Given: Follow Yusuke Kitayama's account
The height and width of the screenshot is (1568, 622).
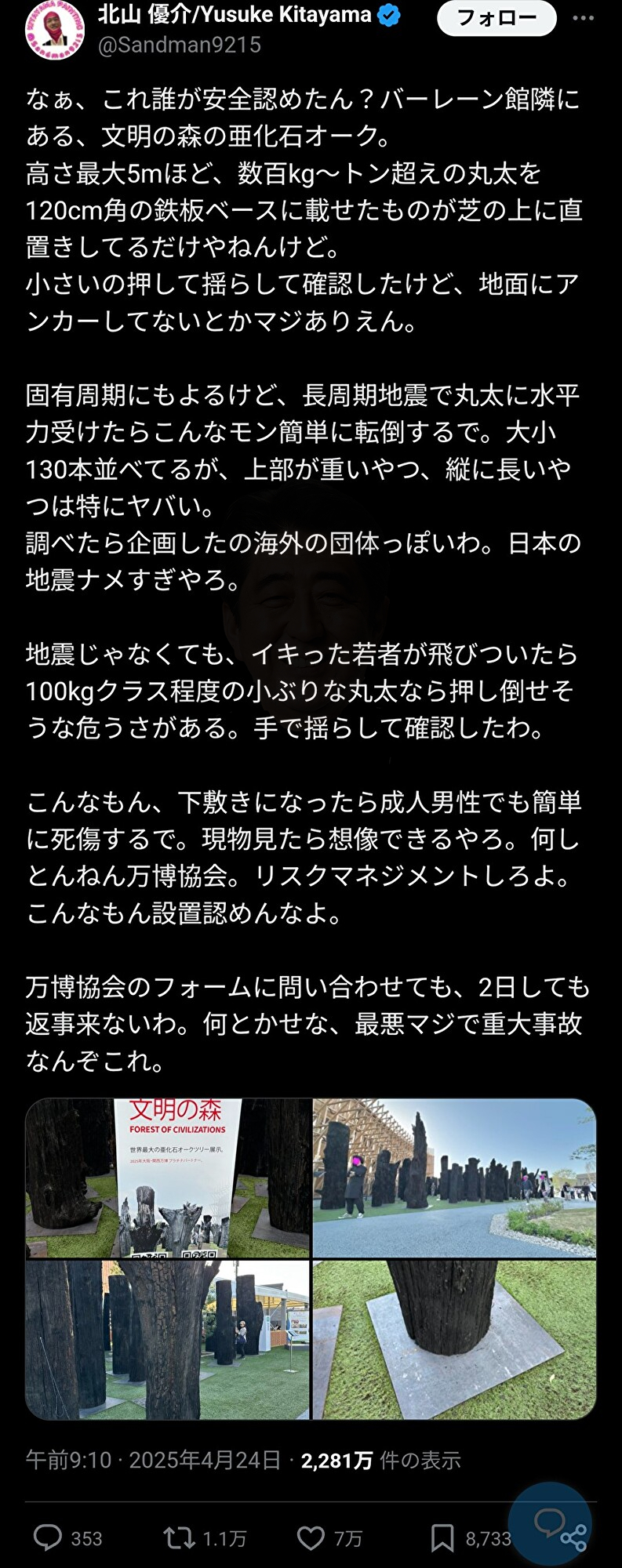Looking at the screenshot, I should [x=497, y=18].
